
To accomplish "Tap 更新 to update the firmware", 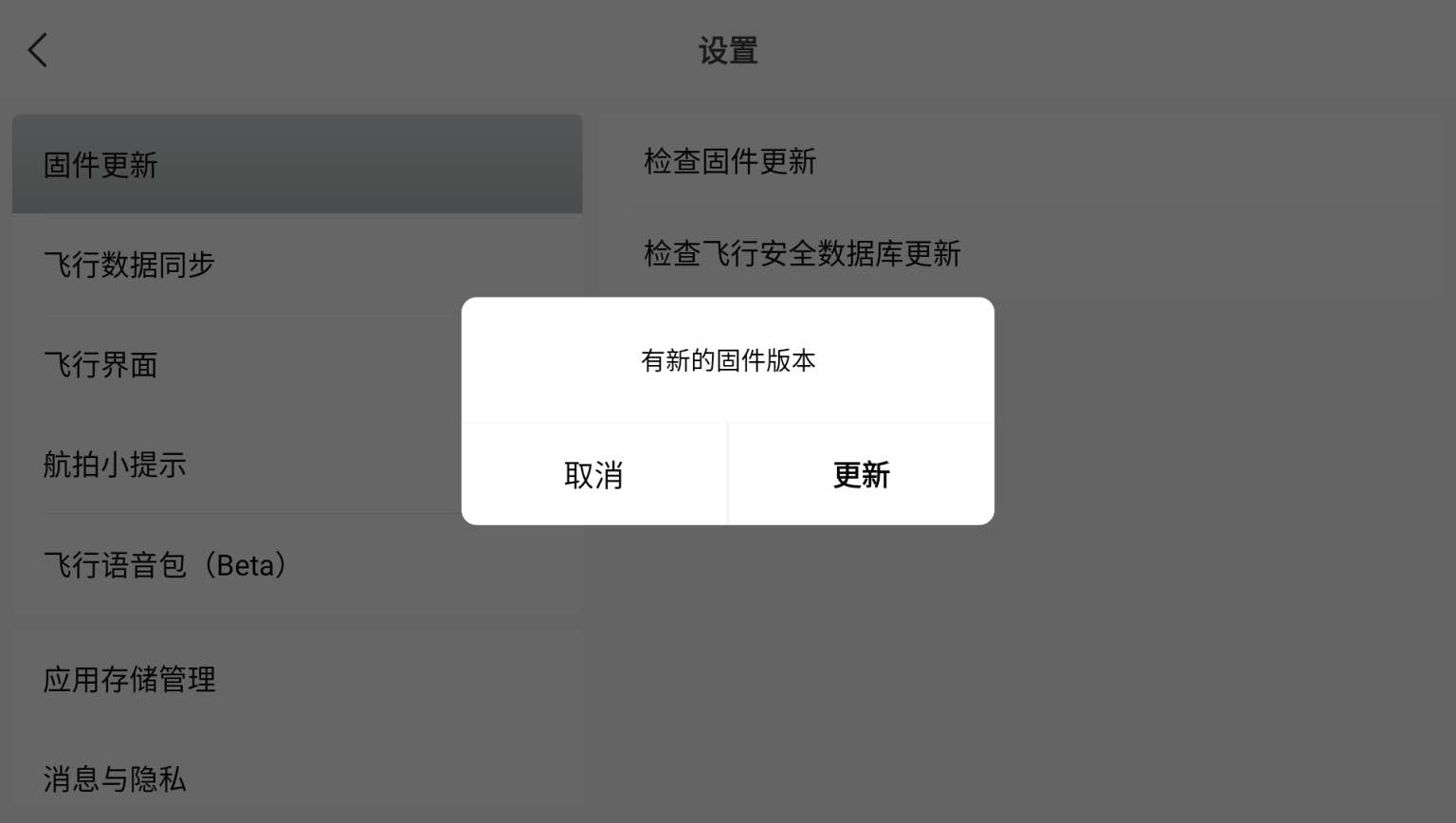I will (861, 474).
